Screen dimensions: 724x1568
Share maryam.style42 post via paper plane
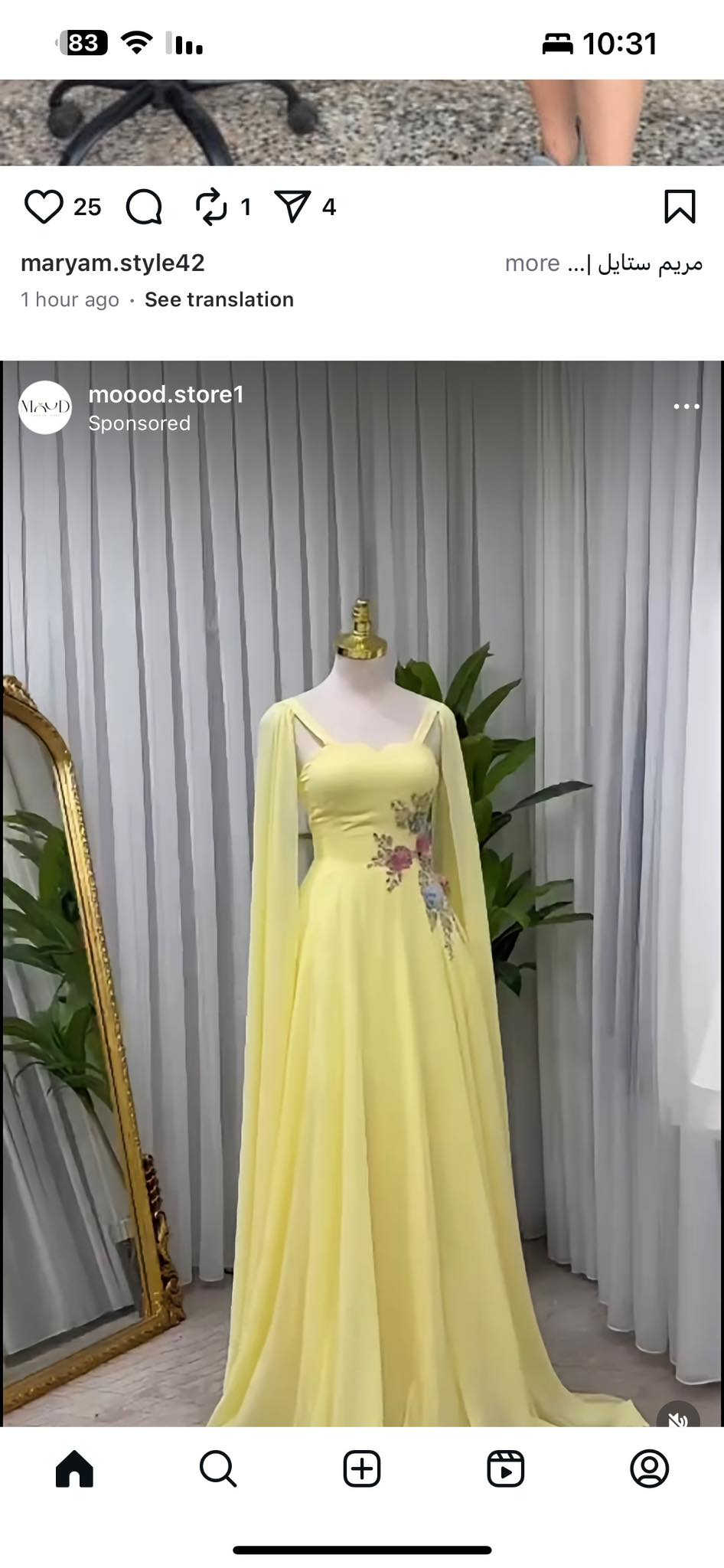(x=292, y=207)
